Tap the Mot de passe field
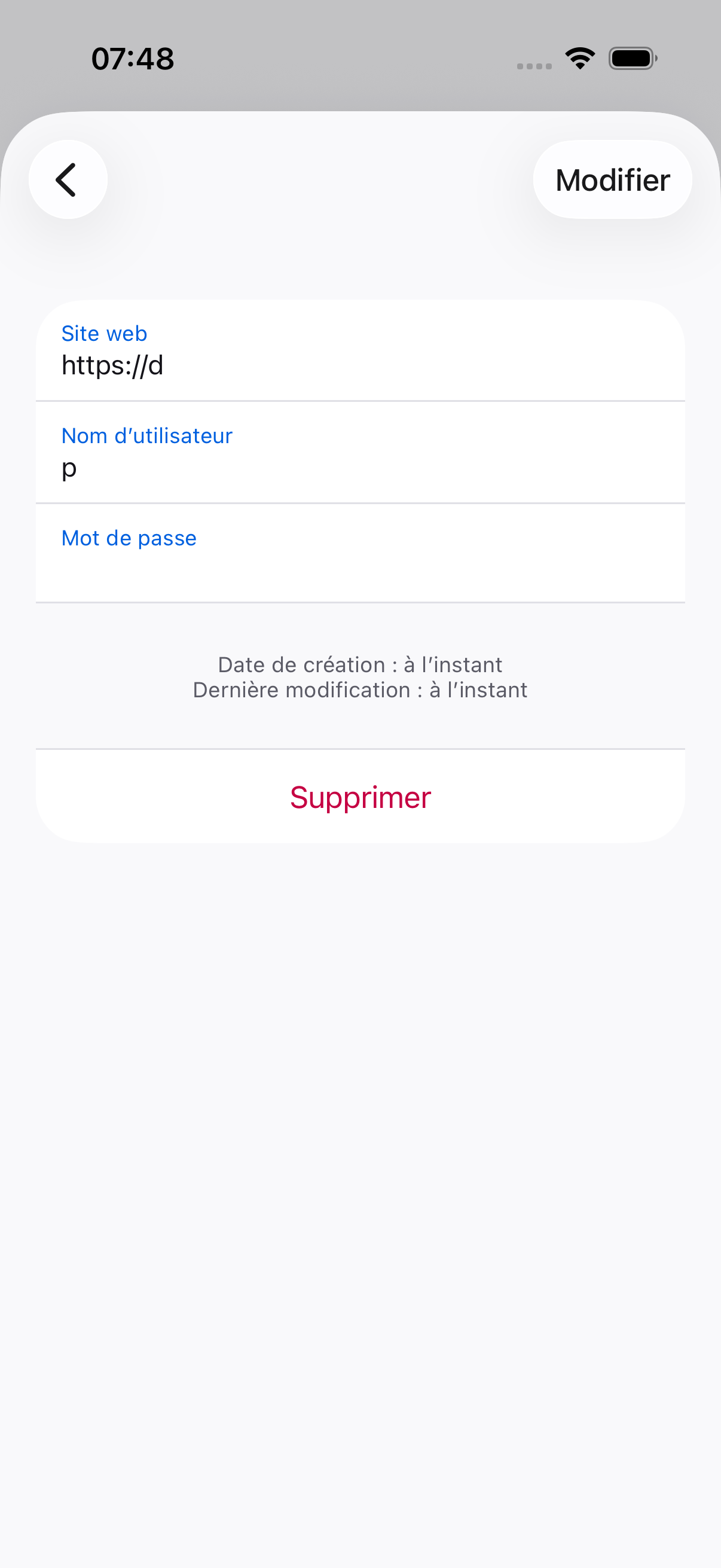Viewport: 721px width, 1568px height. point(360,553)
